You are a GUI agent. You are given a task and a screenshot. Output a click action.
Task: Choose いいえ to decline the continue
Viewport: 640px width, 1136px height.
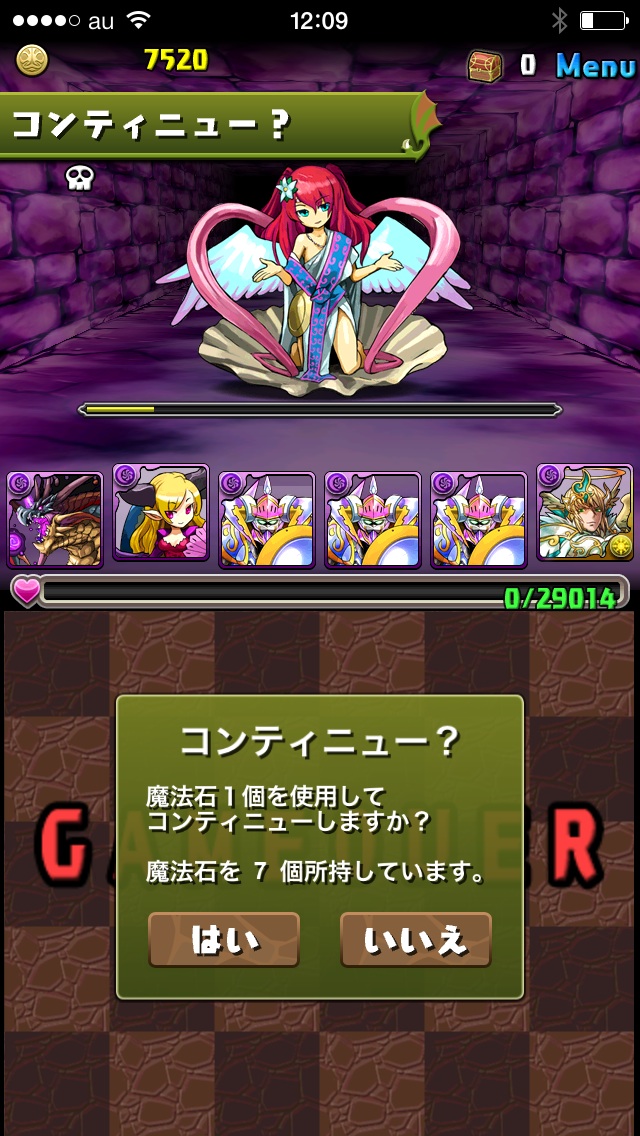415,939
